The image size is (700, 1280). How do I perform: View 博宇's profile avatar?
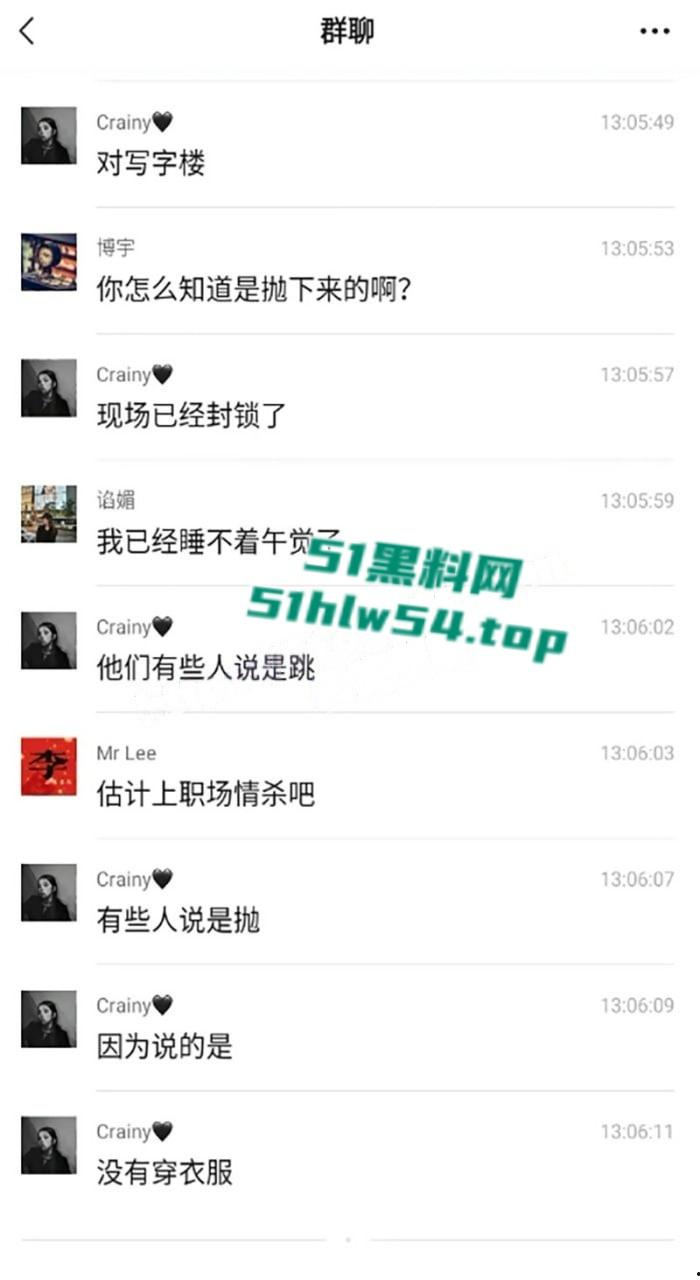click(x=48, y=262)
